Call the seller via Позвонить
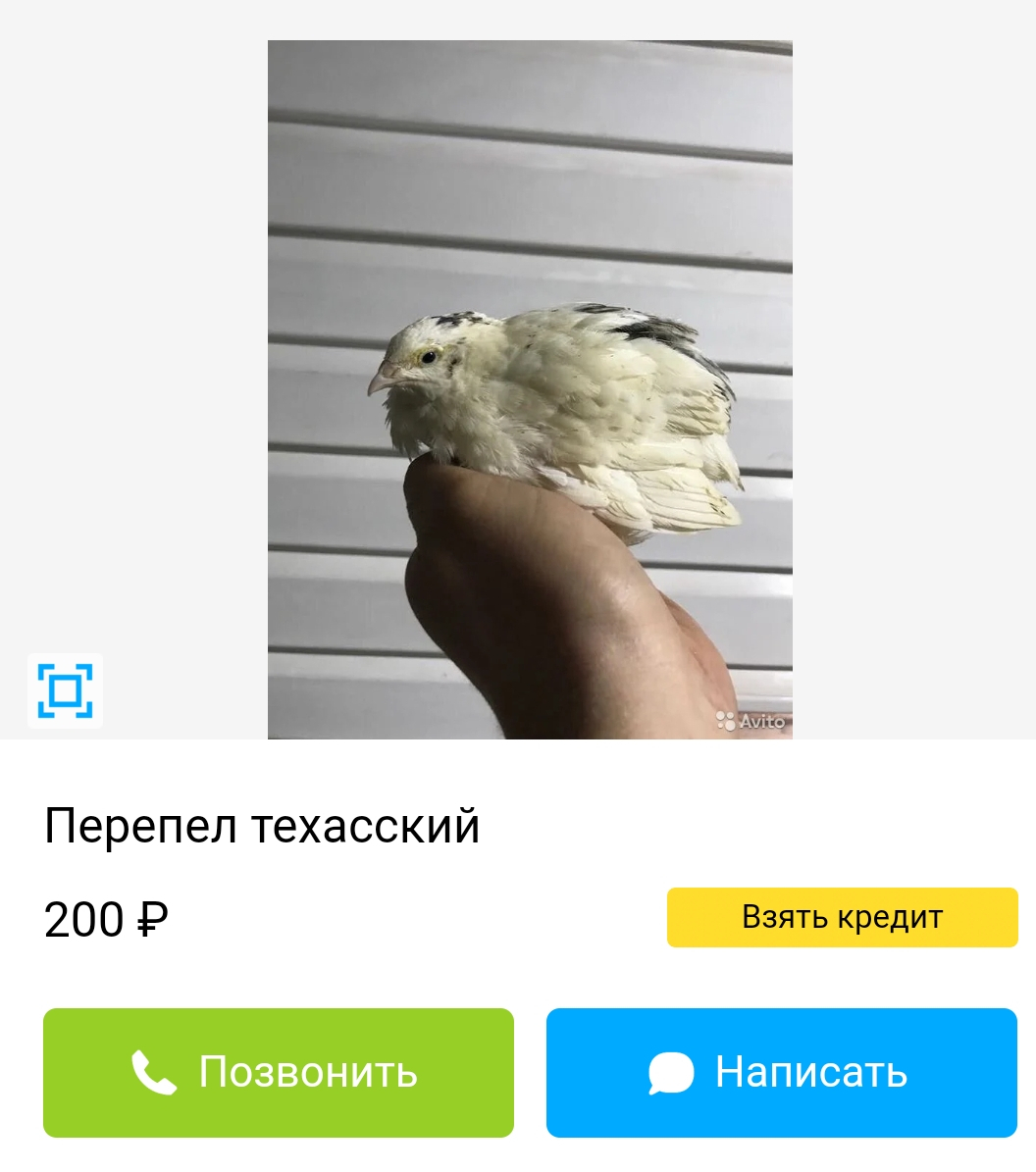 coord(279,1072)
